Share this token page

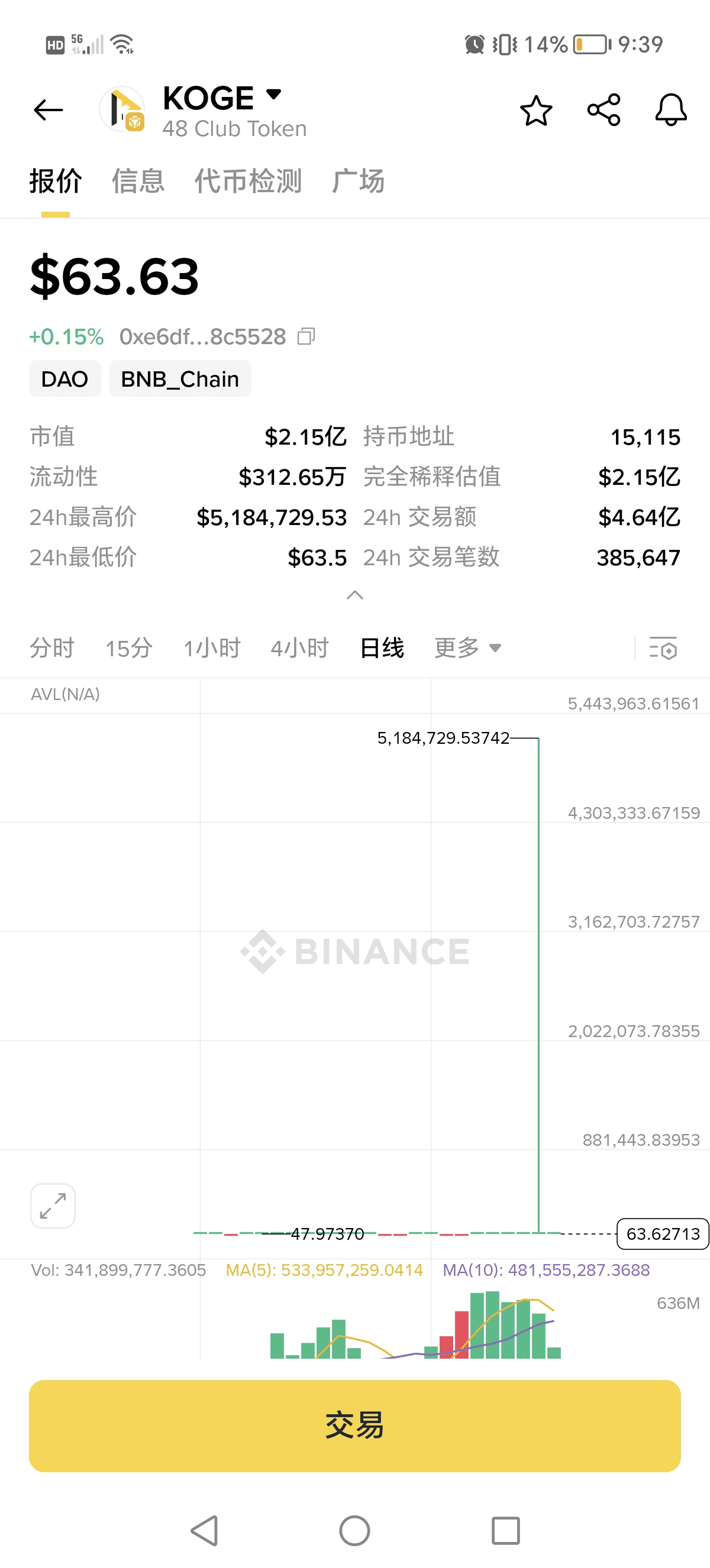point(603,110)
